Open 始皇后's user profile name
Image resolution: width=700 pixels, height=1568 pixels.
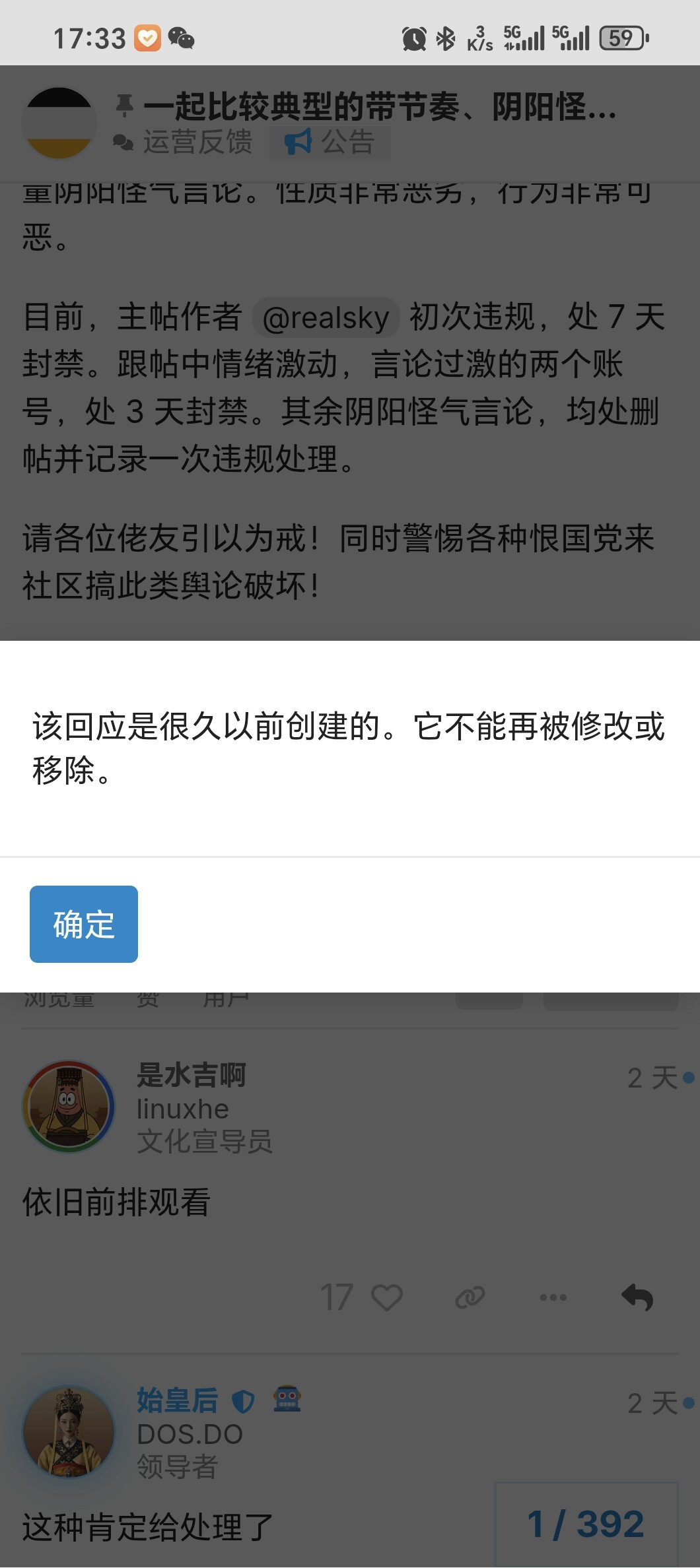[178, 1400]
